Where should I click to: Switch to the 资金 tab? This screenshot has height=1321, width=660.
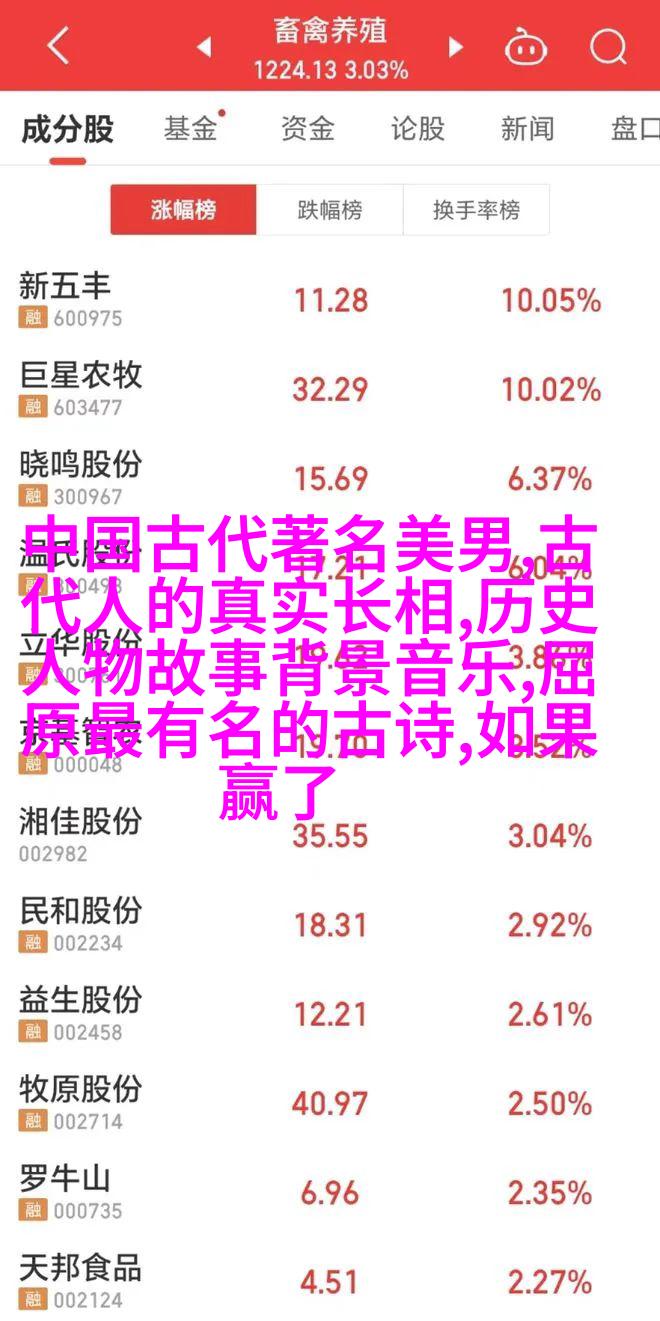point(305,128)
